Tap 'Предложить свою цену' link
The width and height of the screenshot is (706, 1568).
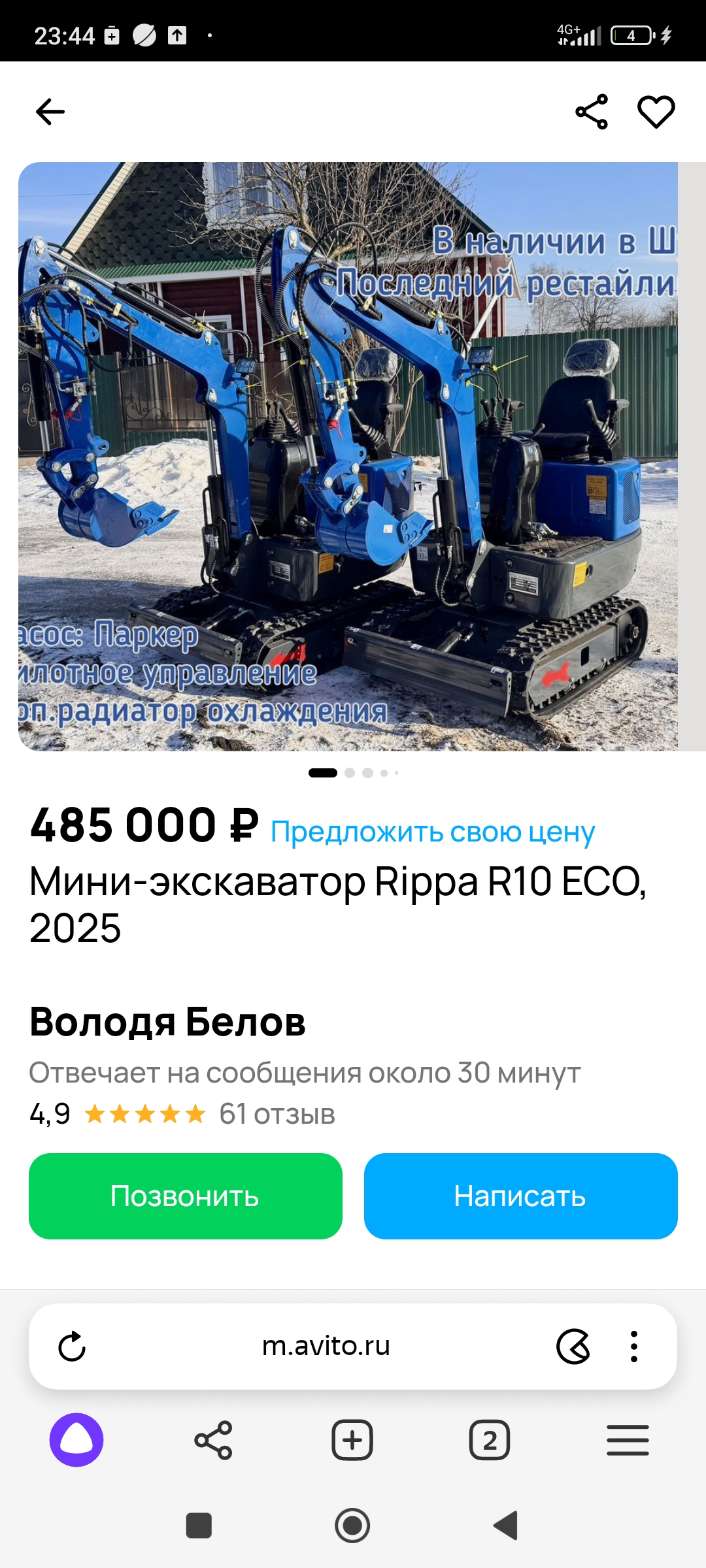432,832
